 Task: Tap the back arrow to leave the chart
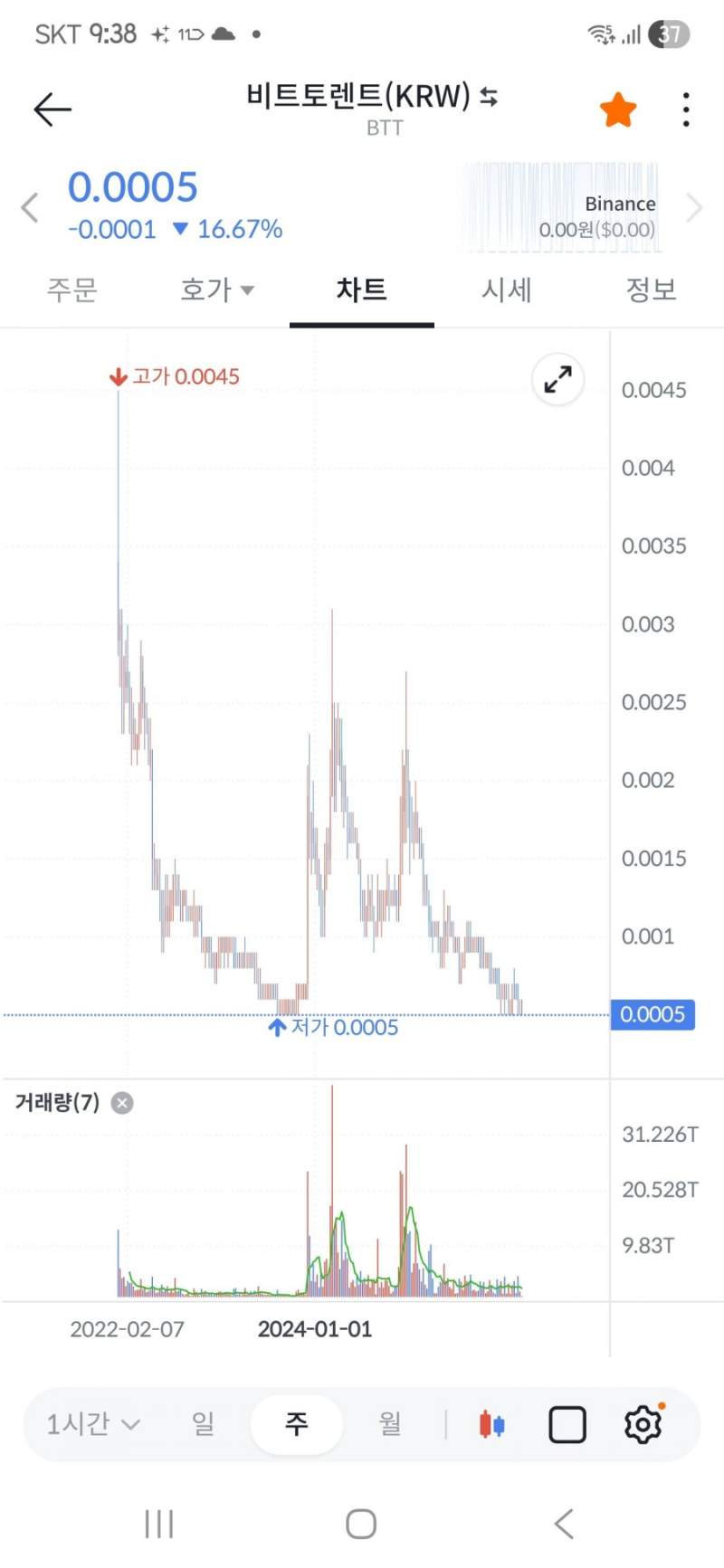pos(52,109)
